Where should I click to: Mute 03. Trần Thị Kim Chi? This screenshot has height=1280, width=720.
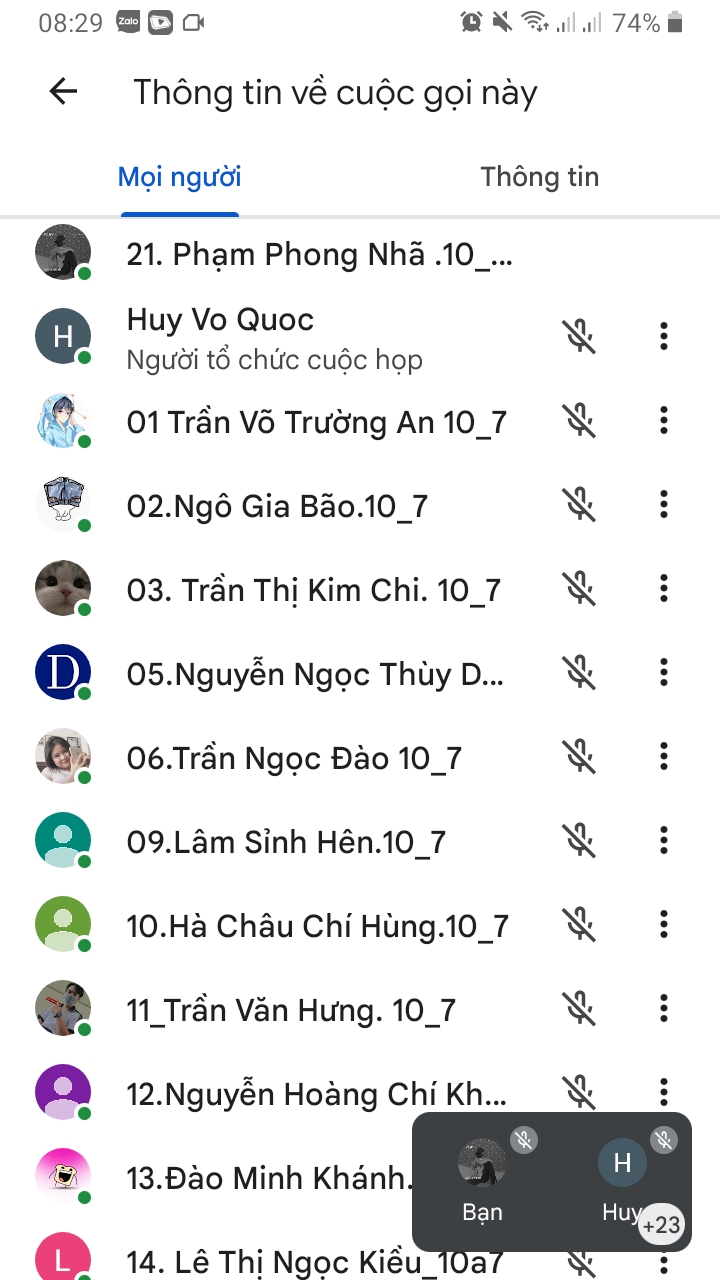tap(578, 589)
